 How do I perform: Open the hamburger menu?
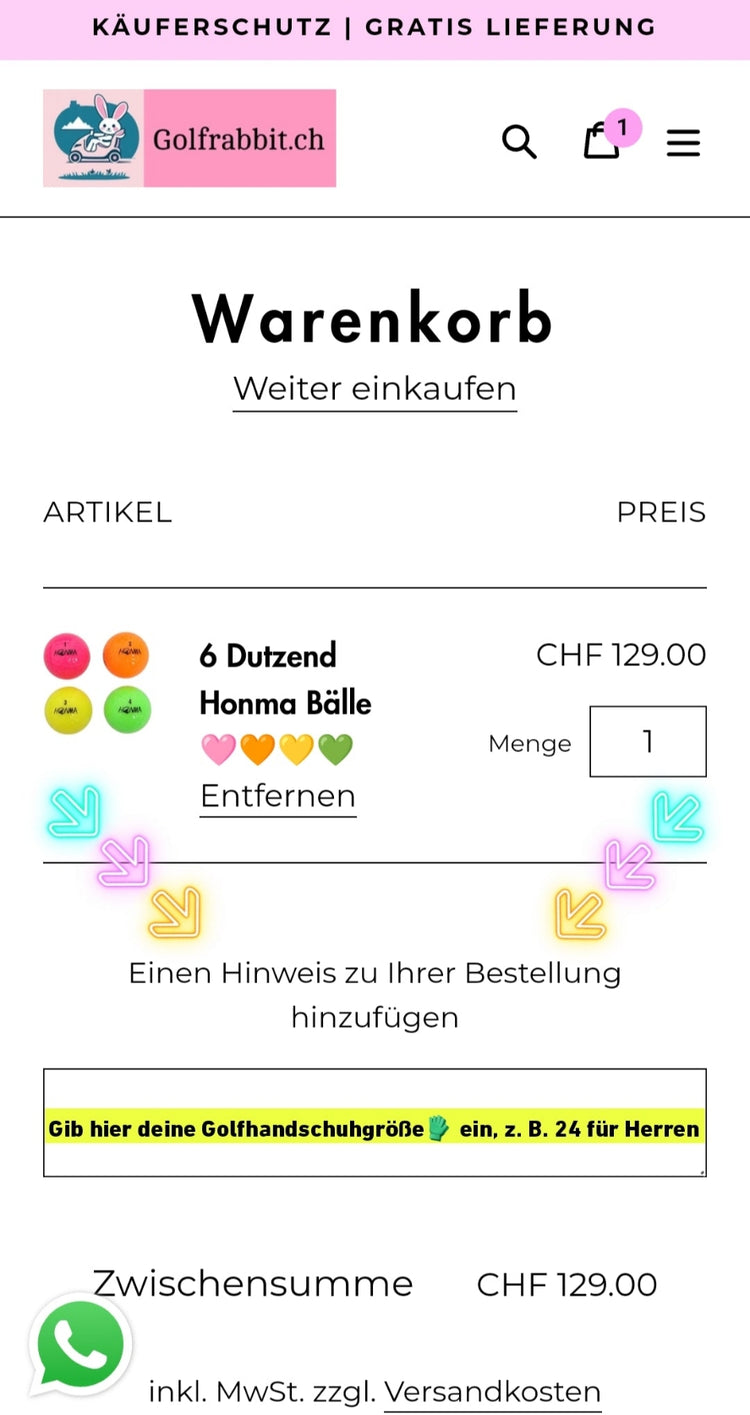tap(683, 143)
